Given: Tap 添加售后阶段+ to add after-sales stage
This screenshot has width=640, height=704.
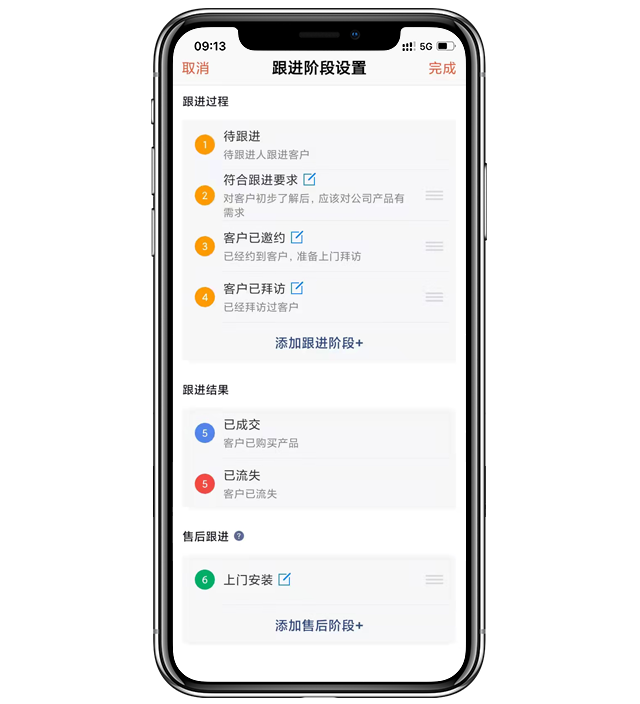Looking at the screenshot, I should [x=319, y=625].
